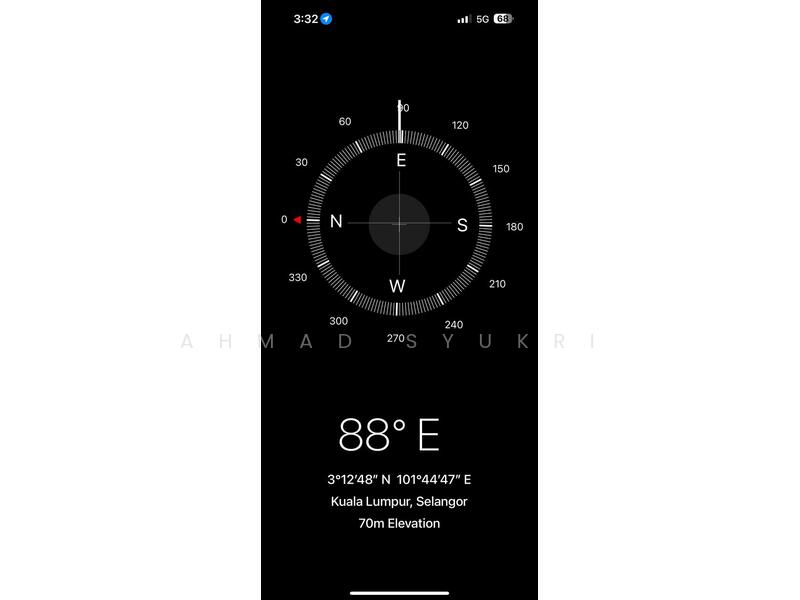
Task: Open the coordinates 3°12′48″ N in Maps
Action: pos(399,480)
